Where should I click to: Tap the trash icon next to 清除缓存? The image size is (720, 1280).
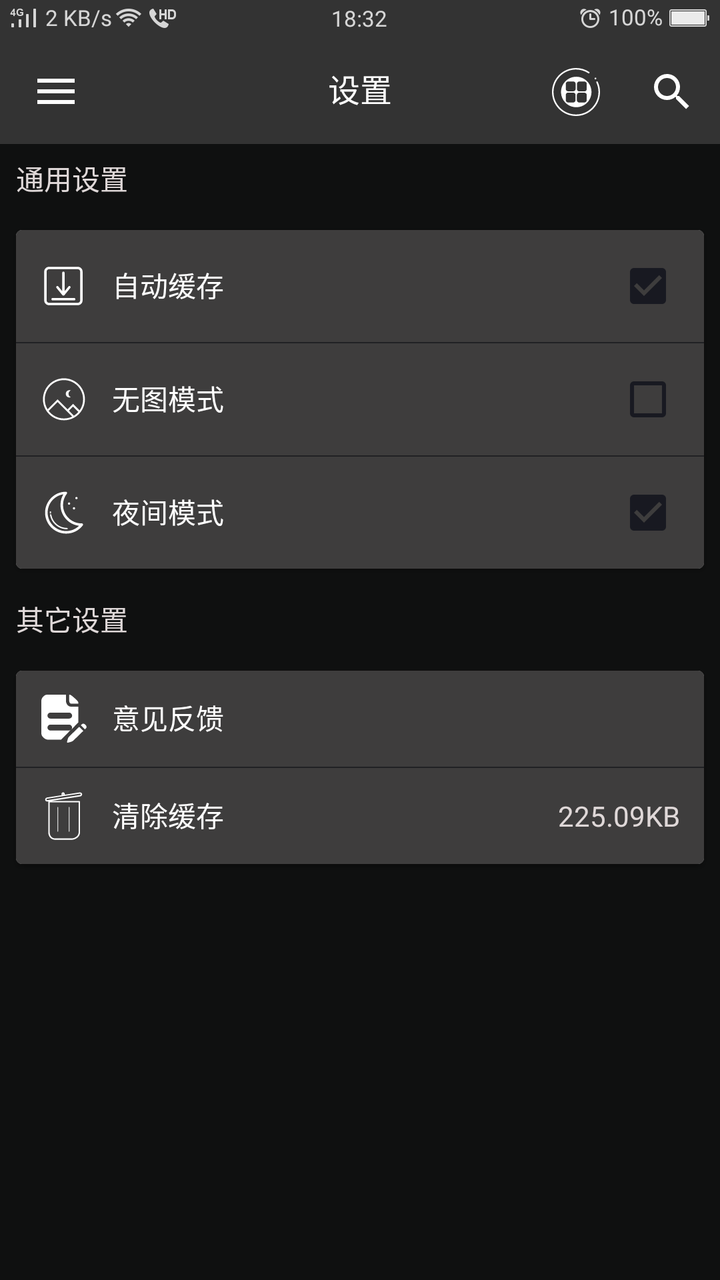point(63,816)
